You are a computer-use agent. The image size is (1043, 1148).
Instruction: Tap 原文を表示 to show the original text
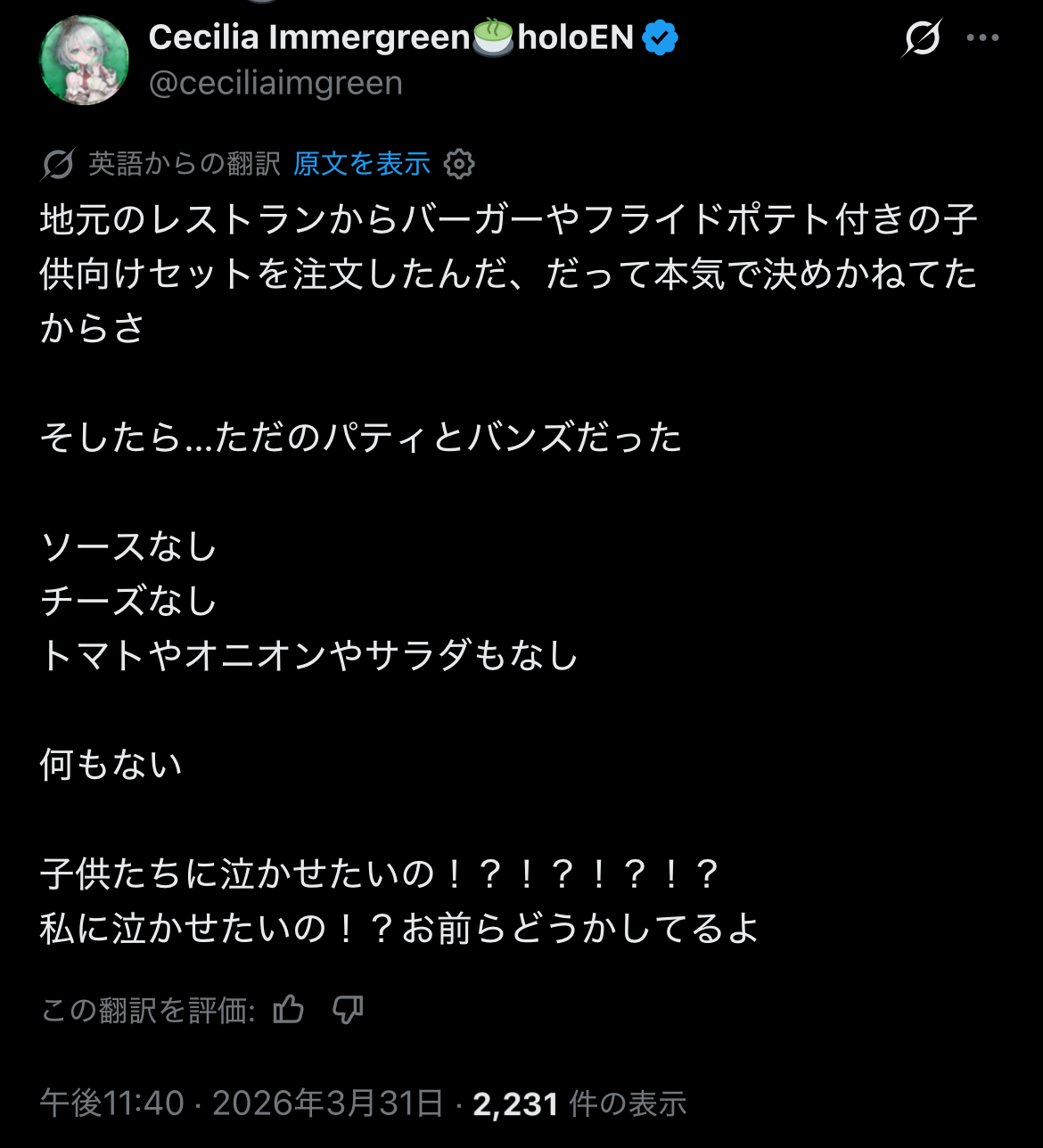tap(362, 164)
